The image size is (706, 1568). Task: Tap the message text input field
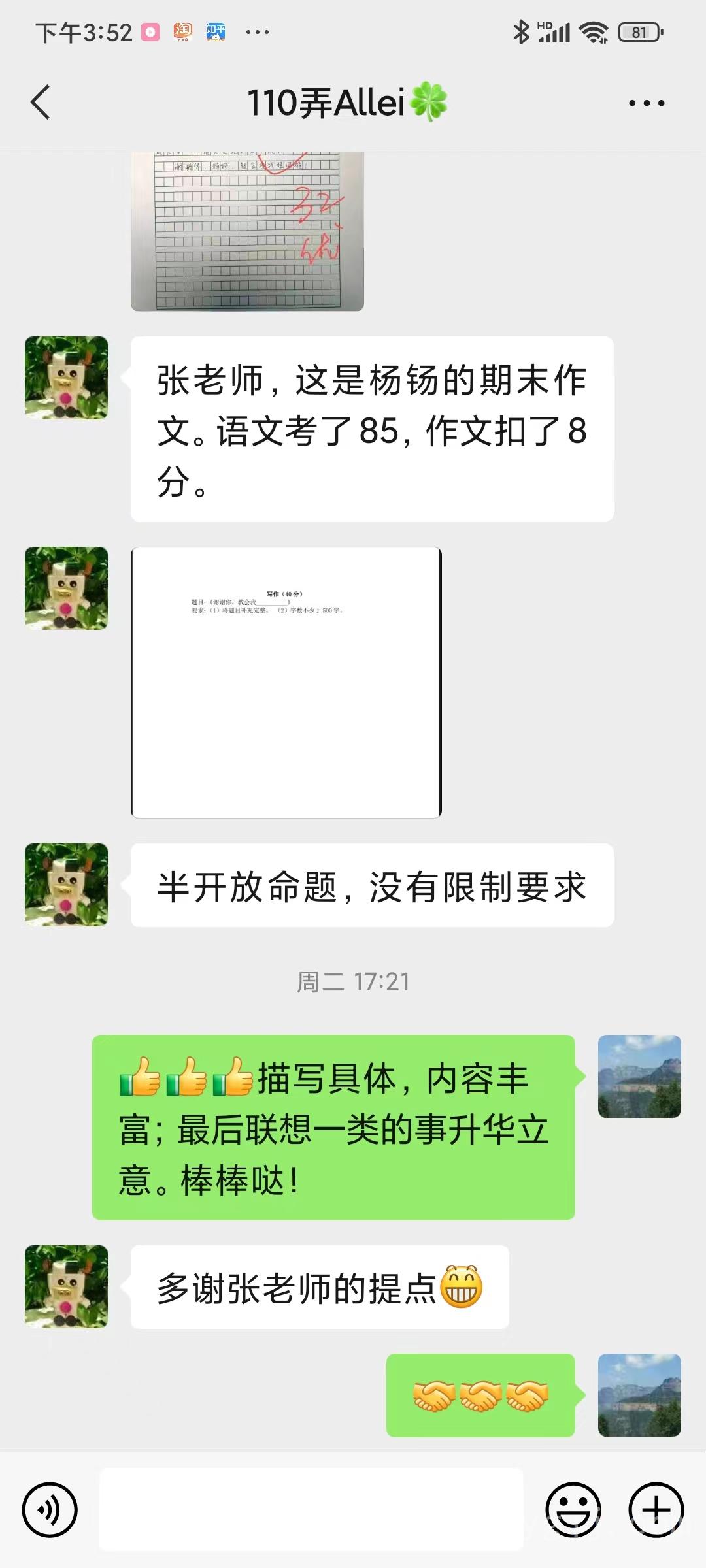coord(311,1510)
